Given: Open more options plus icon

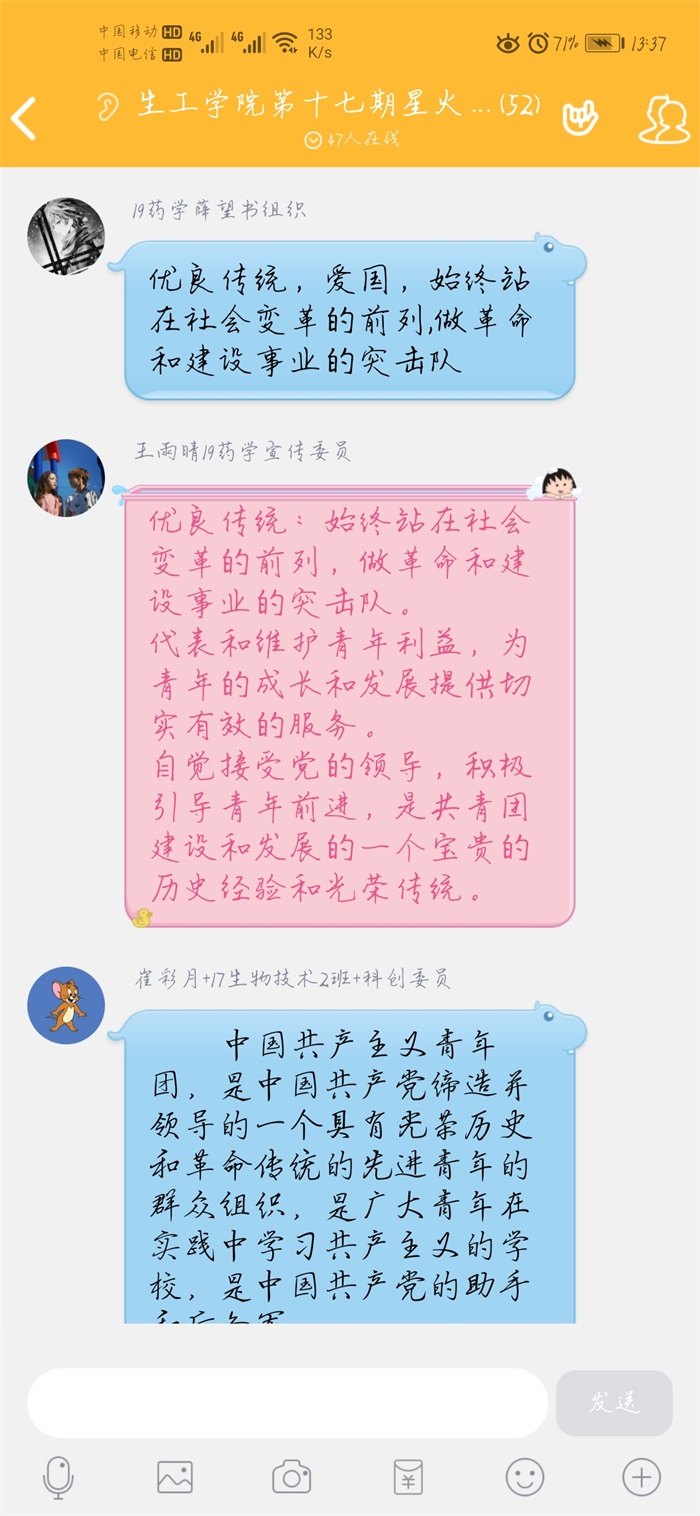Looking at the screenshot, I should 641,1477.
